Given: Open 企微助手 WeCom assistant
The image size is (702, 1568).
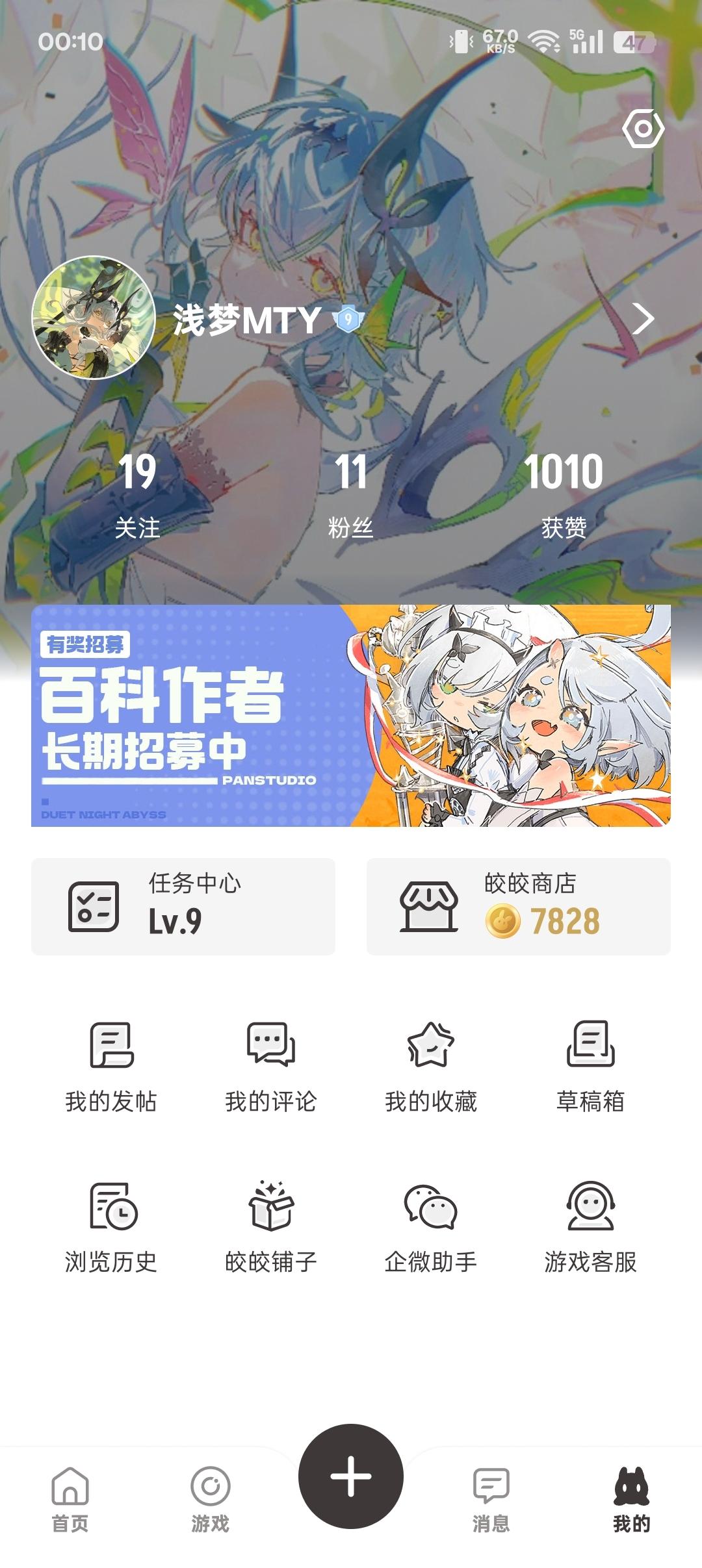Looking at the screenshot, I should [430, 1227].
